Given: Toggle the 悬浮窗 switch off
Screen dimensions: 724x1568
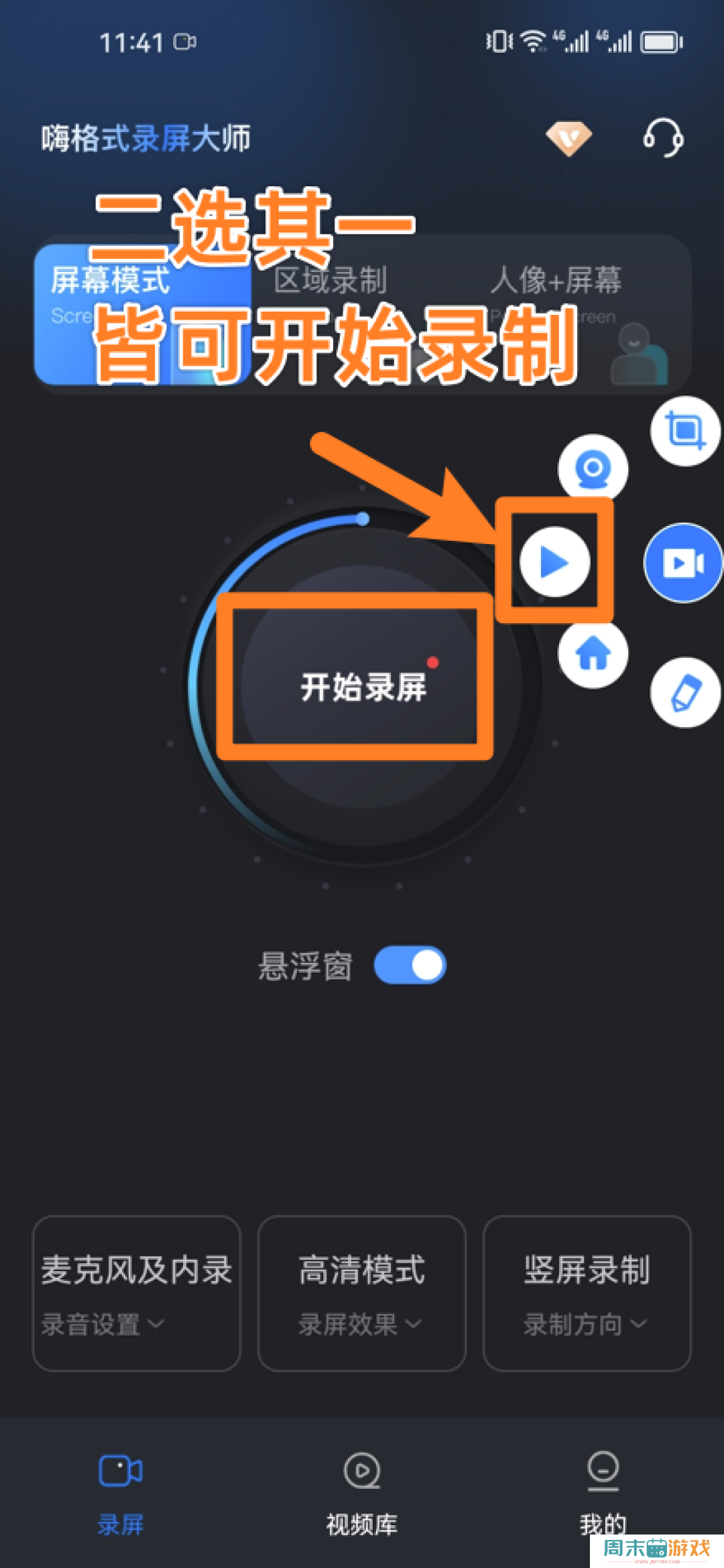Looking at the screenshot, I should (x=410, y=965).
